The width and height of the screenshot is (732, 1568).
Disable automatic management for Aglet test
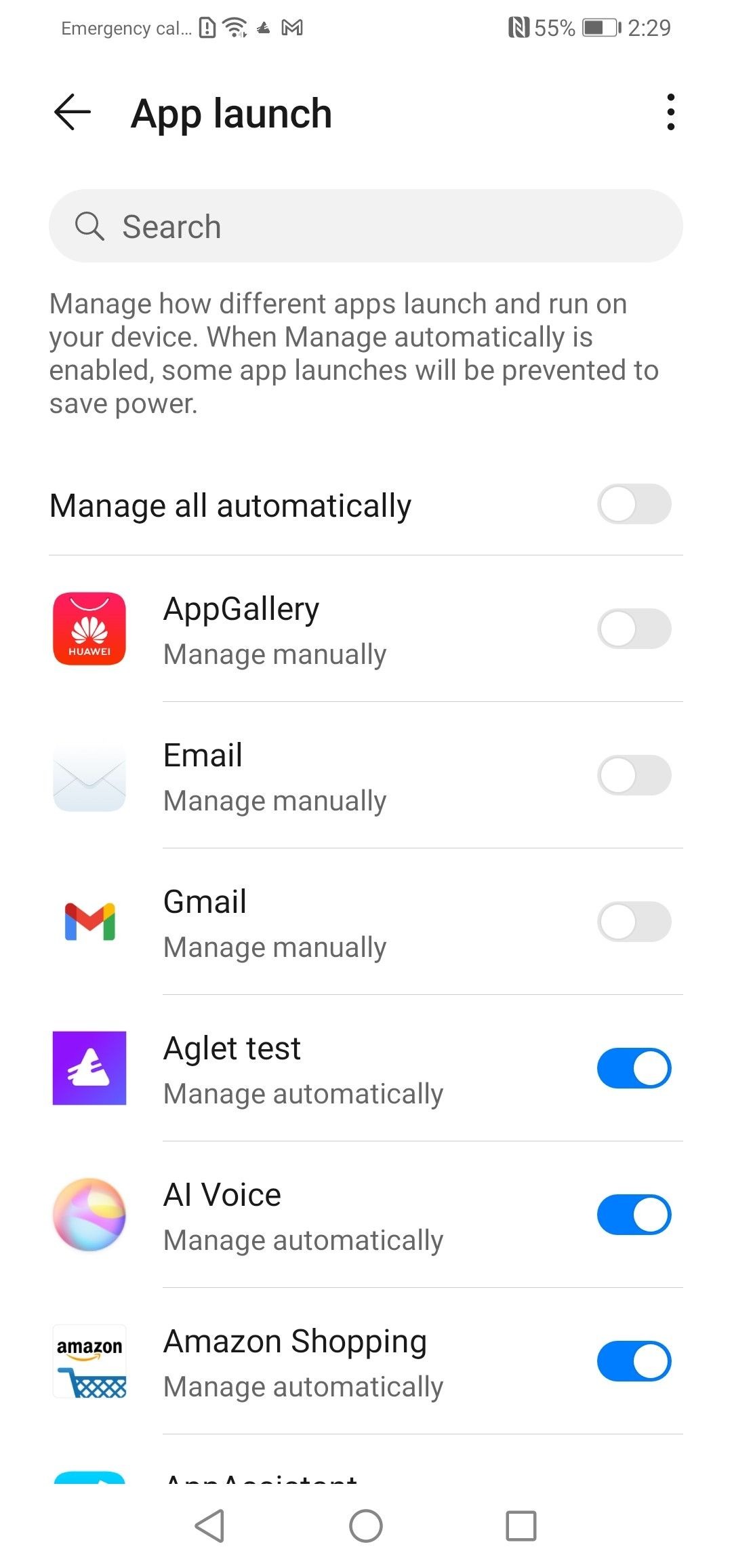pos(634,1068)
